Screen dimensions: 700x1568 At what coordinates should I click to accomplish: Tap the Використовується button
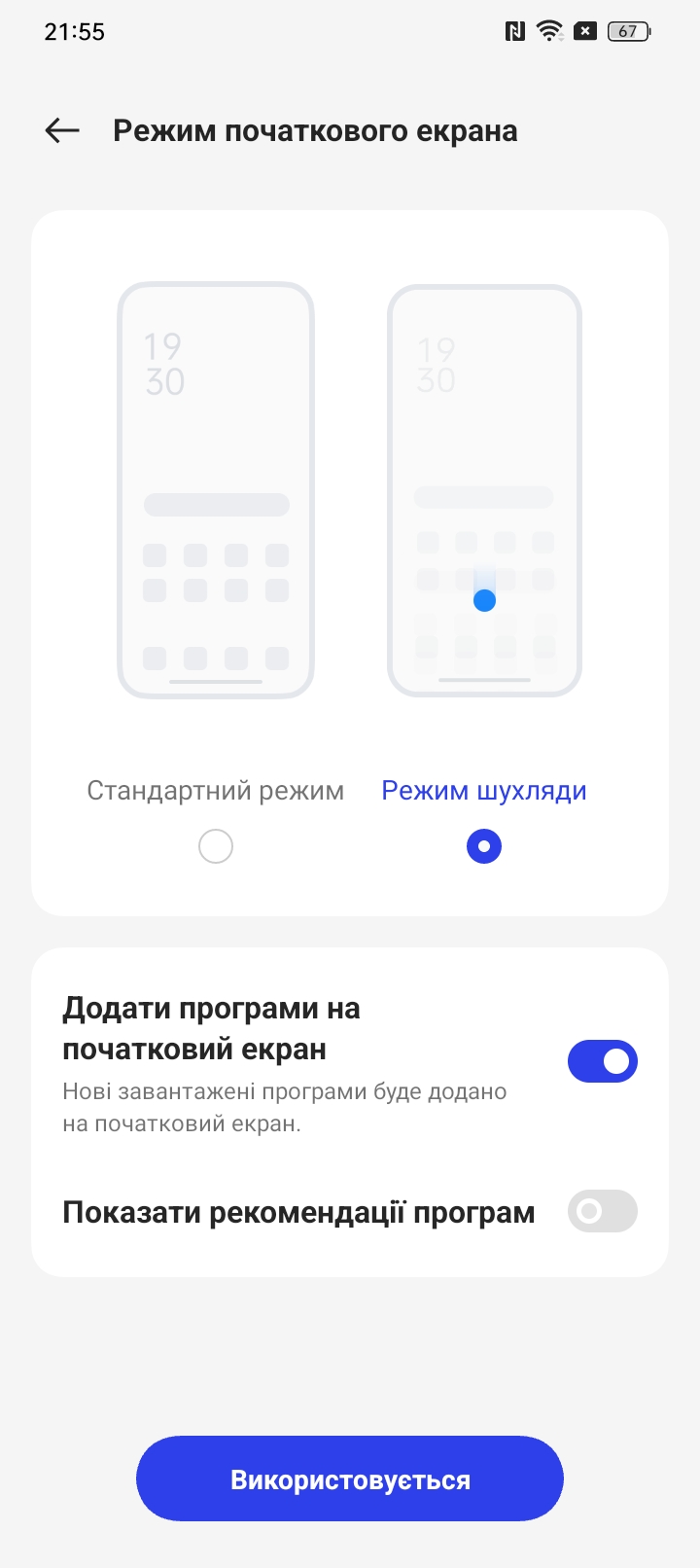tap(350, 1479)
